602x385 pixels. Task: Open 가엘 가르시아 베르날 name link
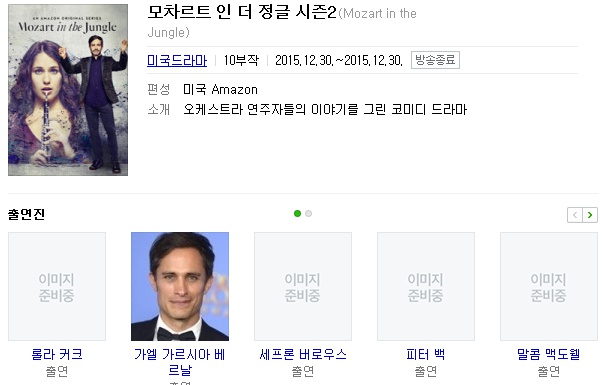click(x=180, y=362)
